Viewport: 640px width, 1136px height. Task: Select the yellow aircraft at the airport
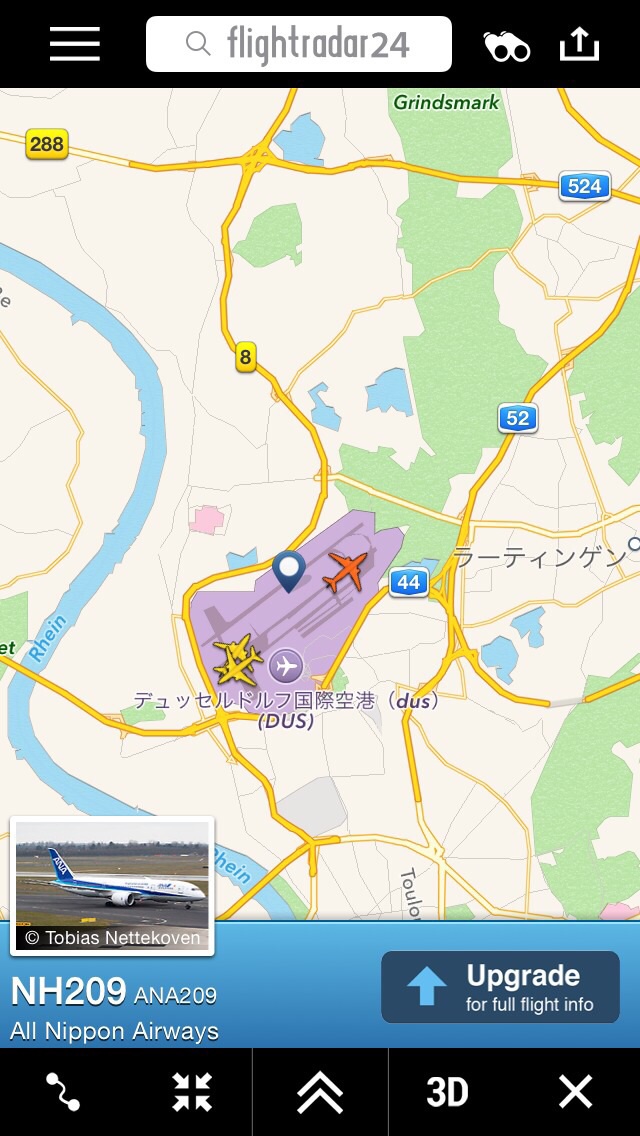pyautogui.click(x=237, y=661)
